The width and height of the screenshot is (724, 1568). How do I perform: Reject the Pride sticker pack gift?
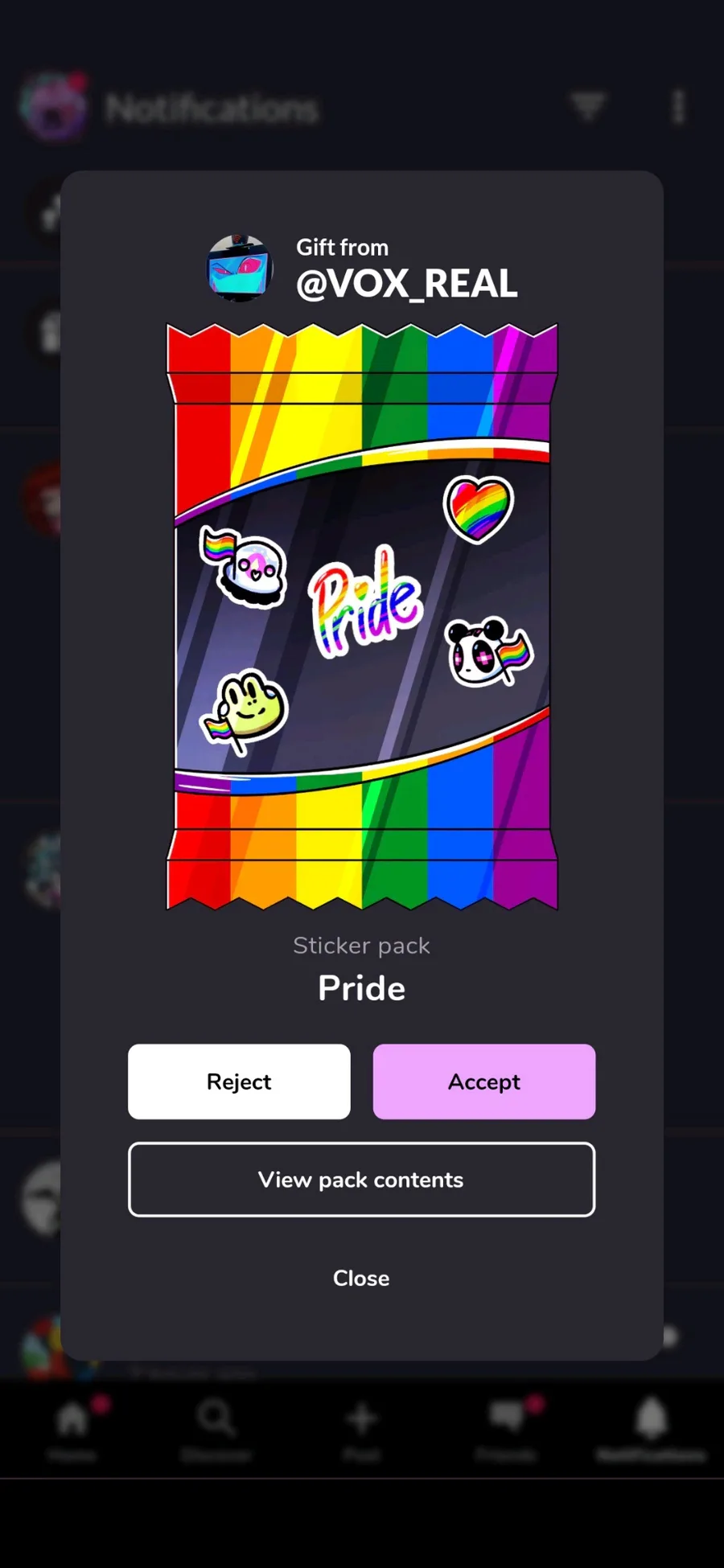[x=239, y=1082]
